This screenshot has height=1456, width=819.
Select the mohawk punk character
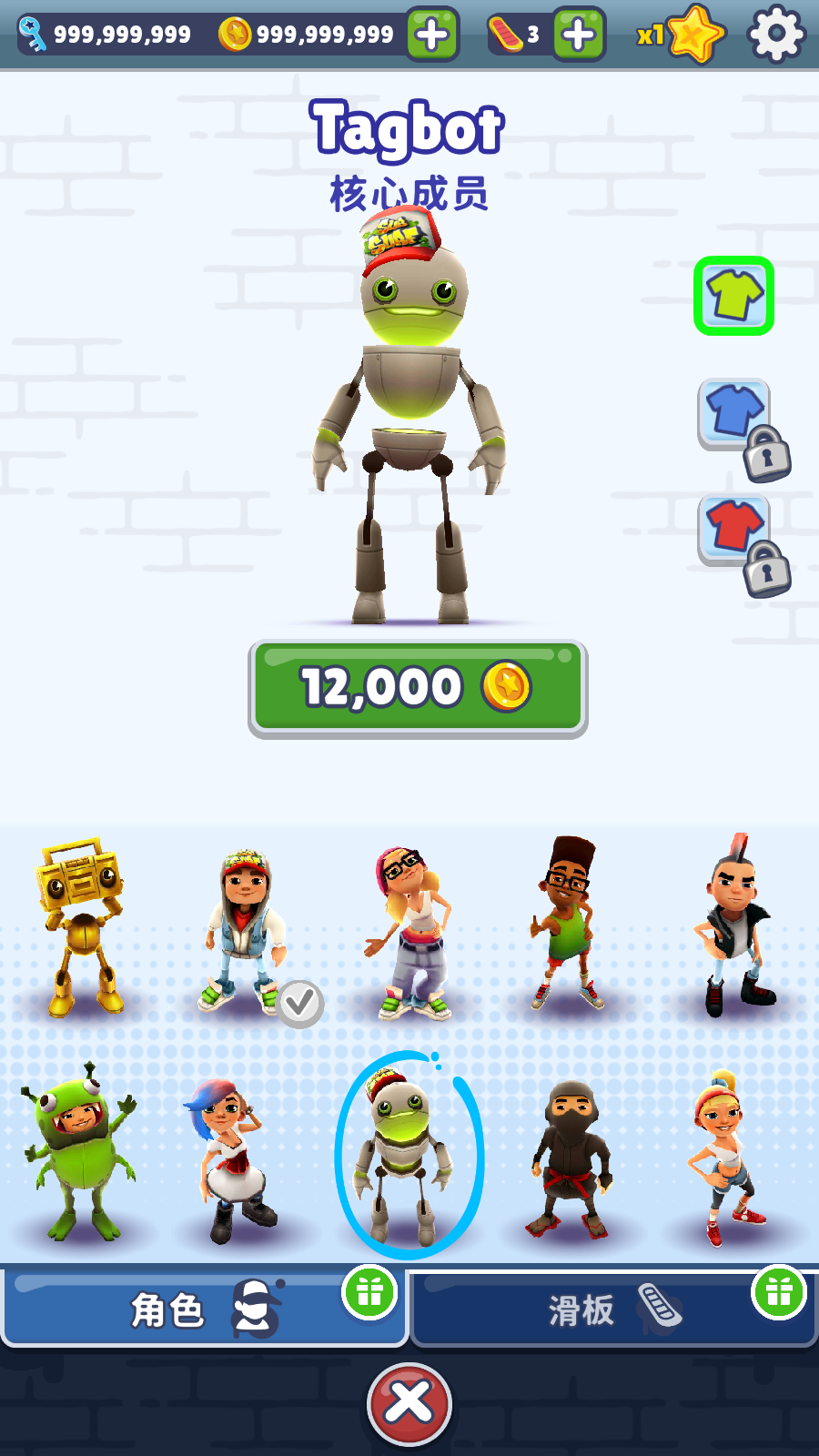[x=733, y=926]
